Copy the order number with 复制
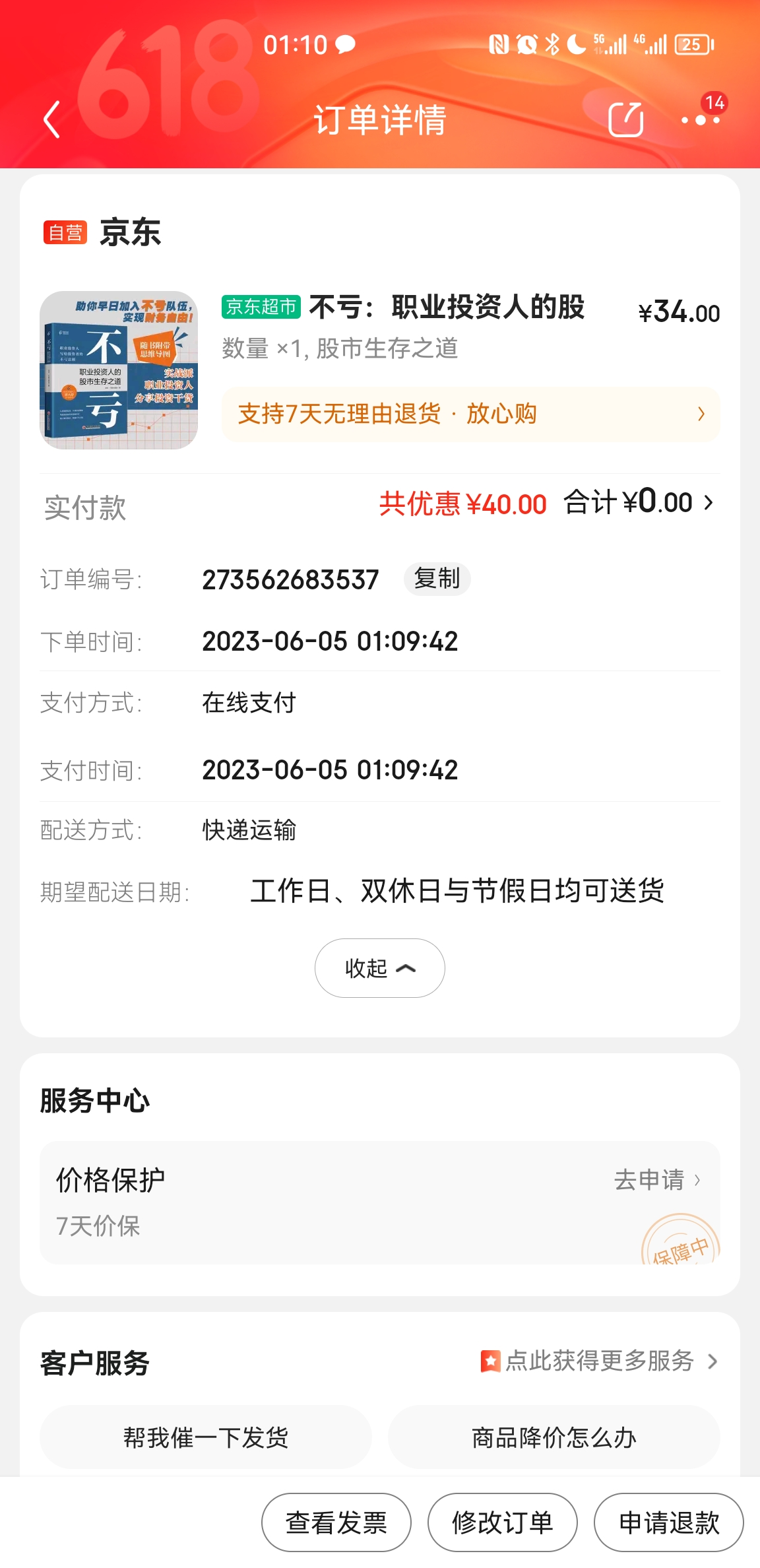 pyautogui.click(x=437, y=579)
